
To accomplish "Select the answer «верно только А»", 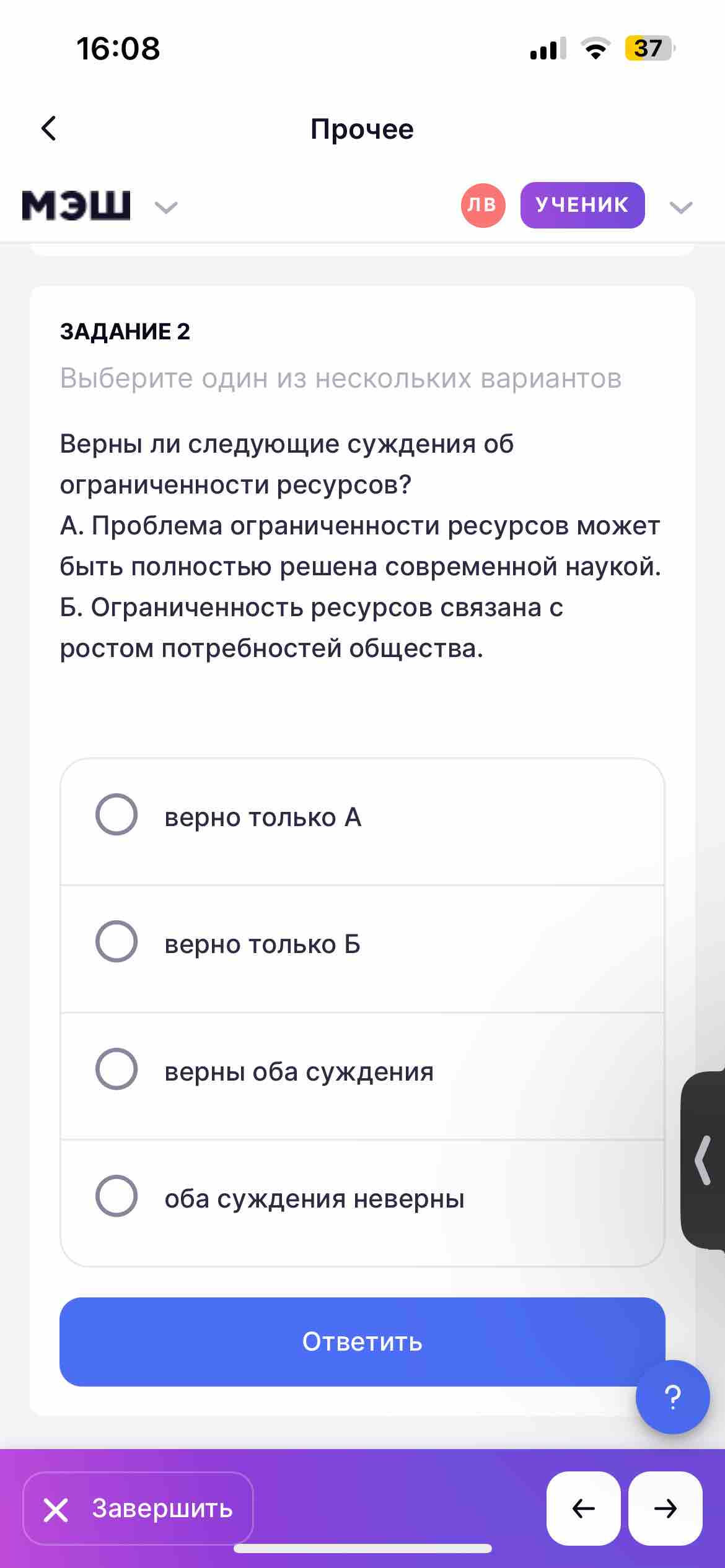I will (x=362, y=817).
